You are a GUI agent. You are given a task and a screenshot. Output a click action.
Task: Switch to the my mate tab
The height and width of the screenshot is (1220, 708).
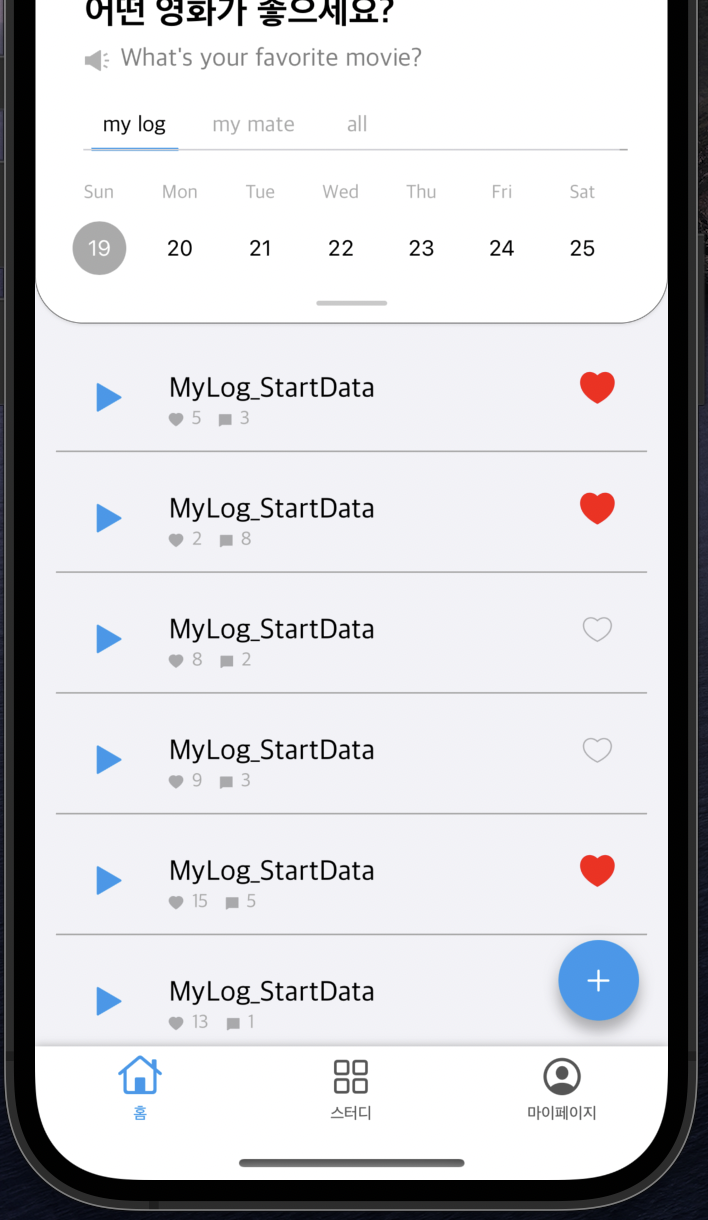pos(253,125)
